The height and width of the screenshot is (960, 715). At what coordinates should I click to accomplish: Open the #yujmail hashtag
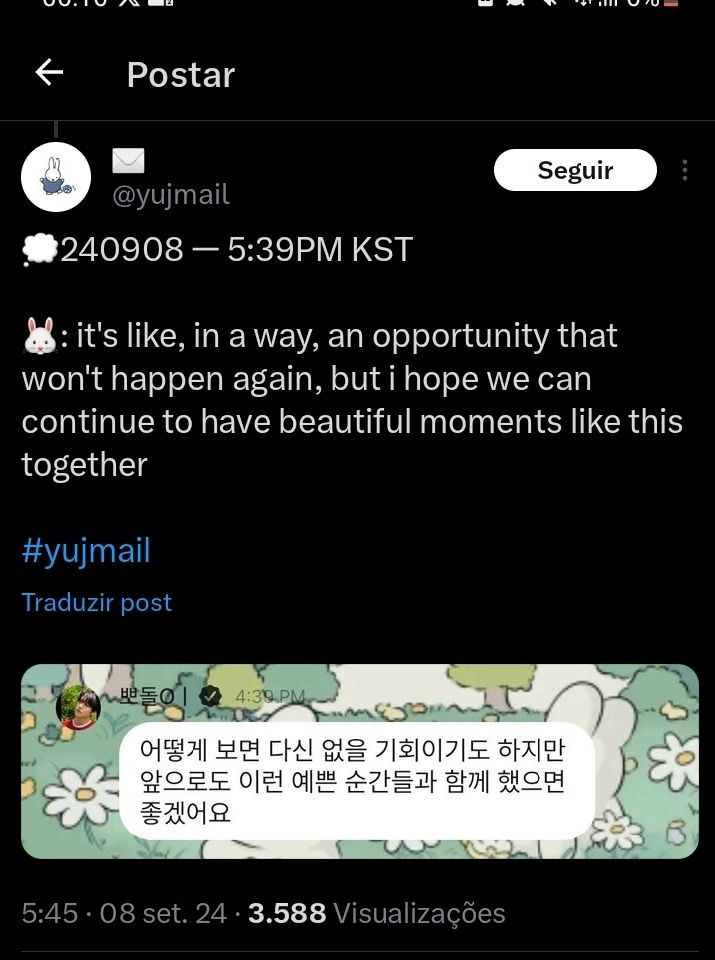click(86, 550)
